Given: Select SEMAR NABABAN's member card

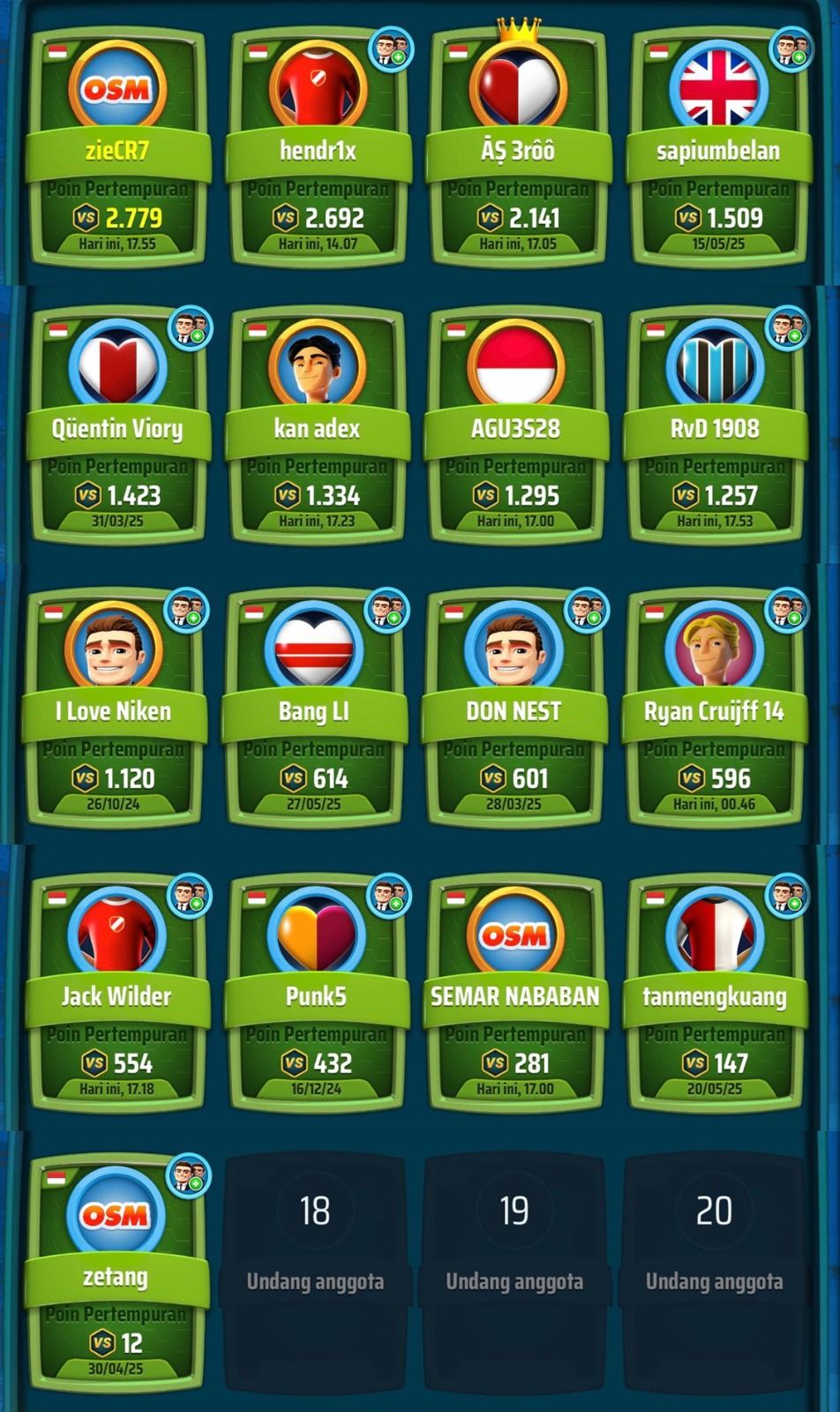Looking at the screenshot, I should point(515,996).
